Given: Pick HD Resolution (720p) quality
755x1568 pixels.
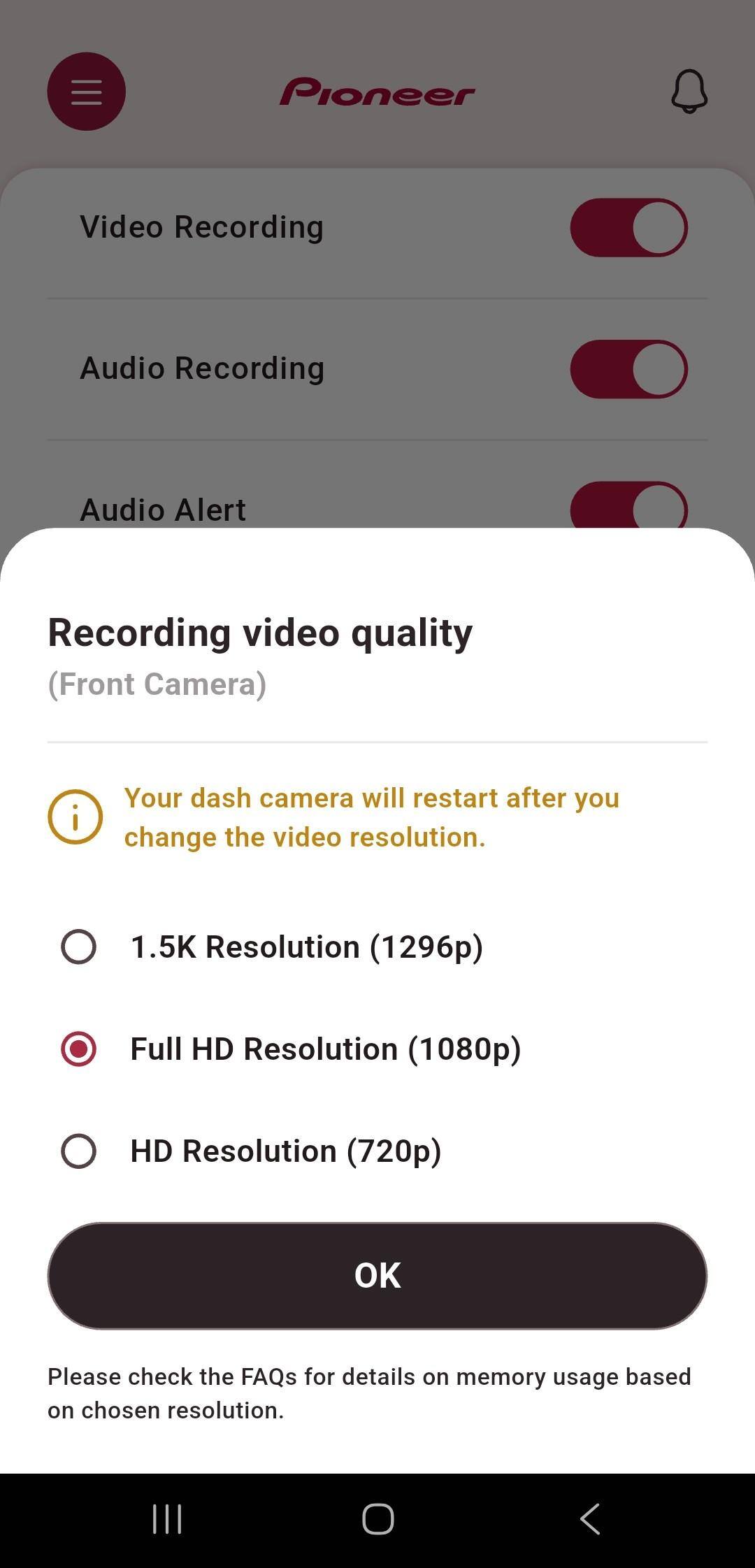Looking at the screenshot, I should [79, 1151].
